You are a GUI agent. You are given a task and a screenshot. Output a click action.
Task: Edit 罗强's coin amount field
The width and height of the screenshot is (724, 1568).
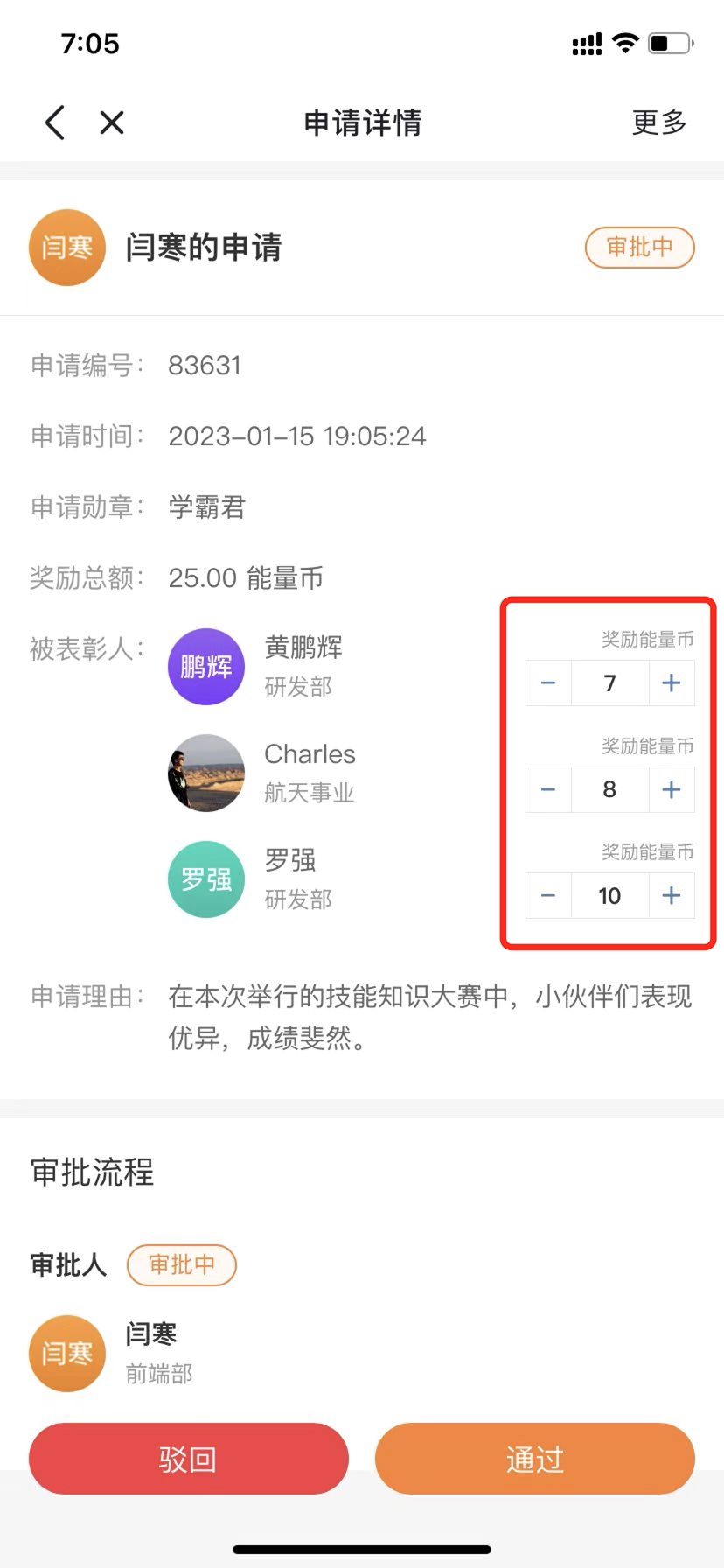tap(609, 895)
